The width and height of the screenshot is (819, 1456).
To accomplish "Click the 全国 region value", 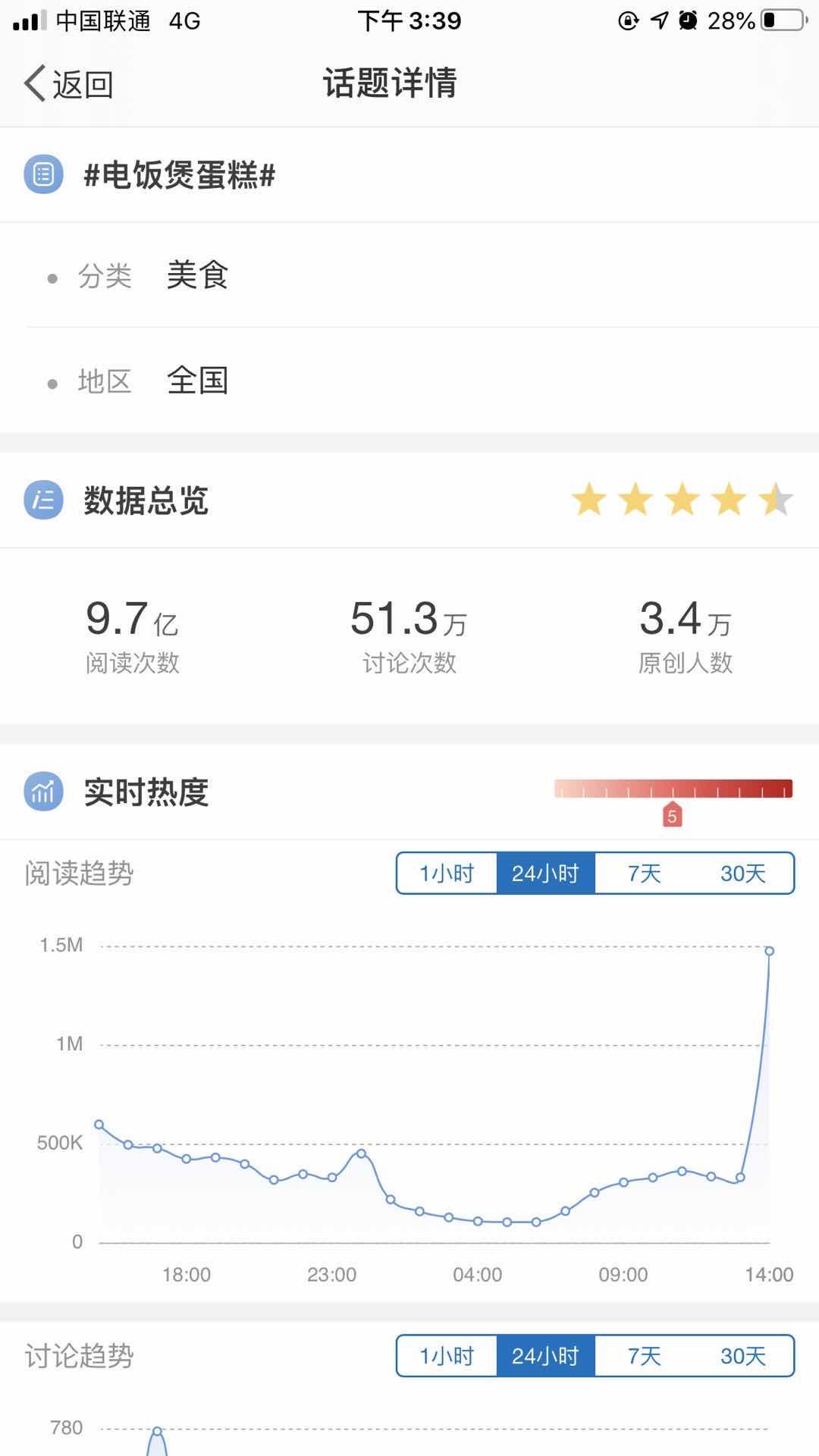I will click(199, 381).
